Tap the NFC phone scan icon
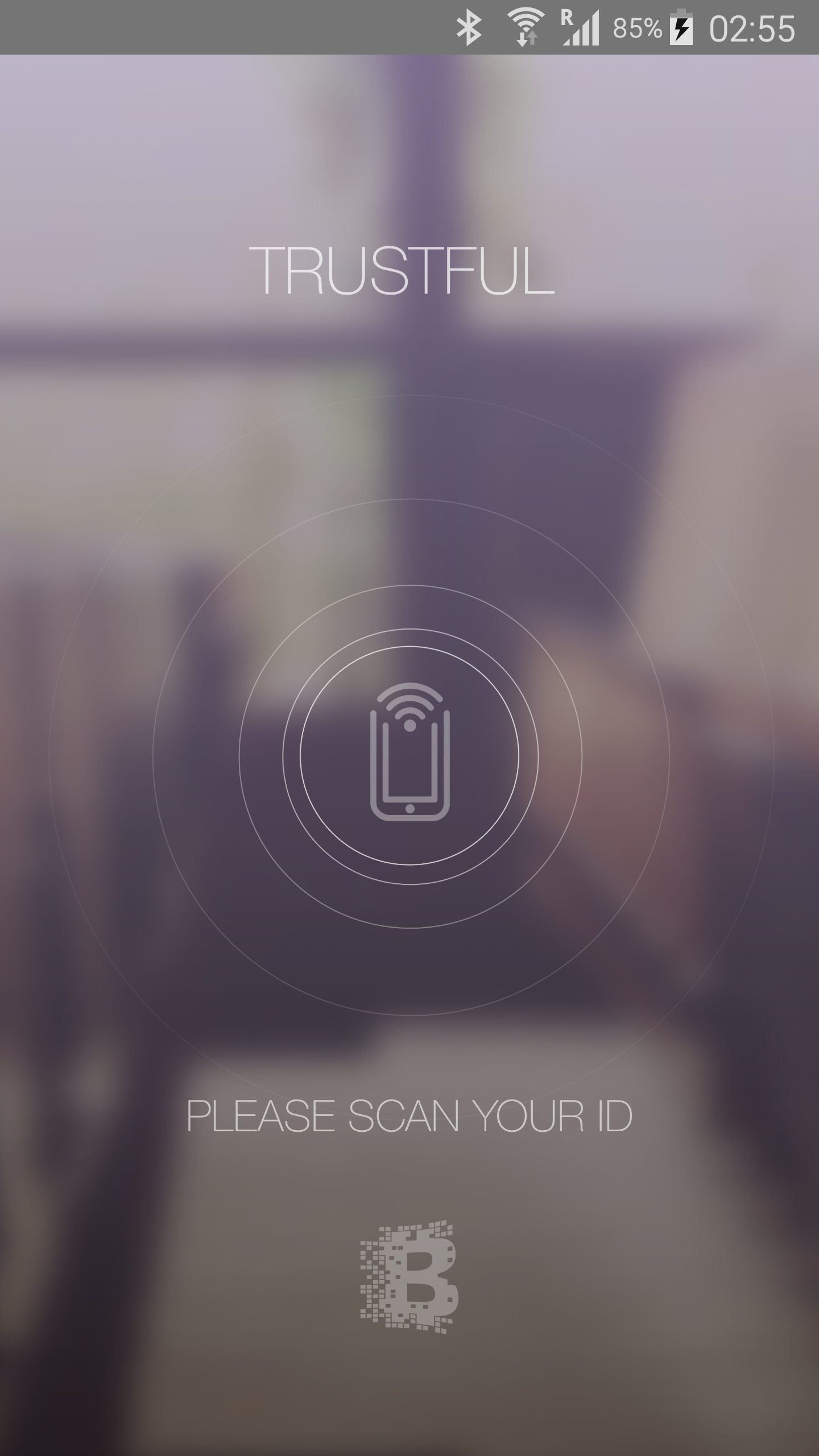 pyautogui.click(x=409, y=751)
